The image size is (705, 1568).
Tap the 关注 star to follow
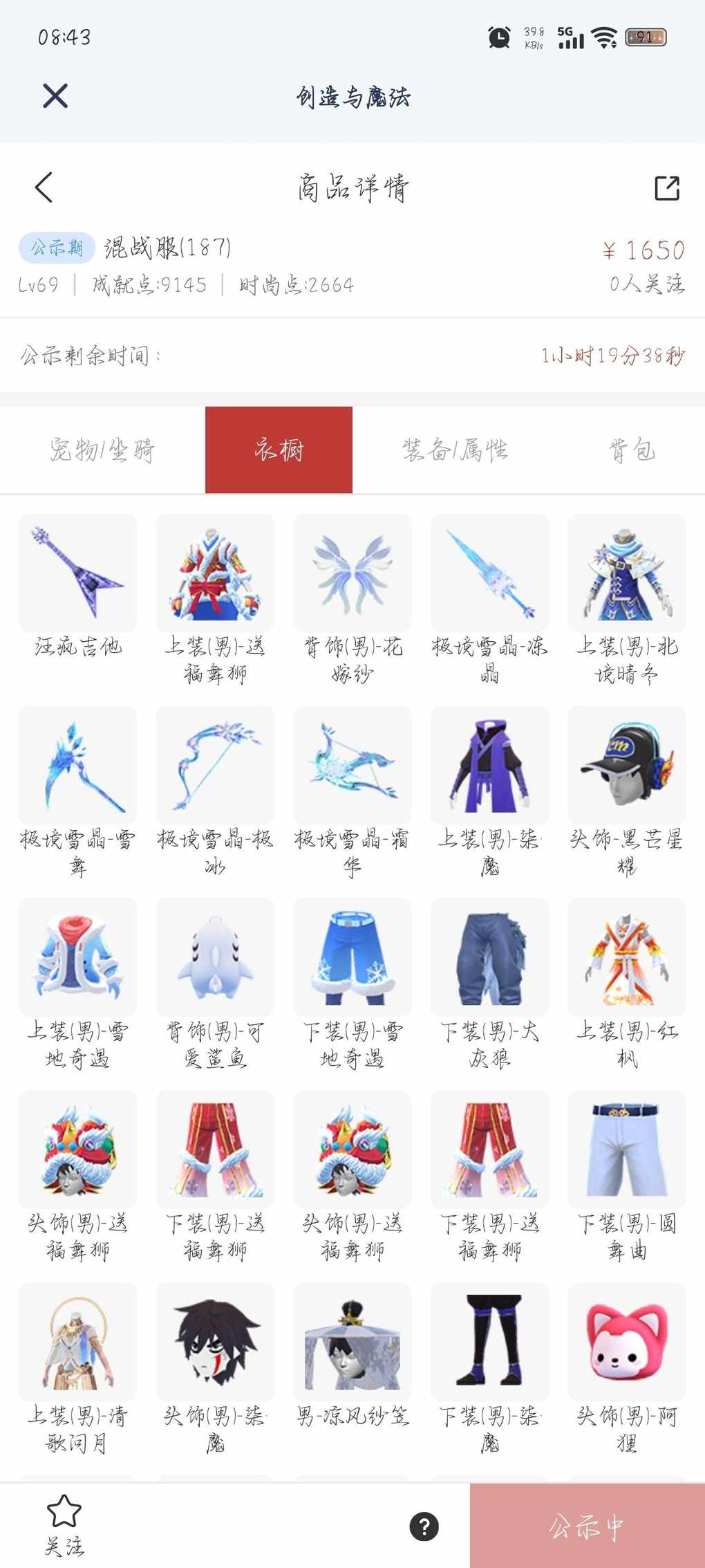(x=64, y=1524)
